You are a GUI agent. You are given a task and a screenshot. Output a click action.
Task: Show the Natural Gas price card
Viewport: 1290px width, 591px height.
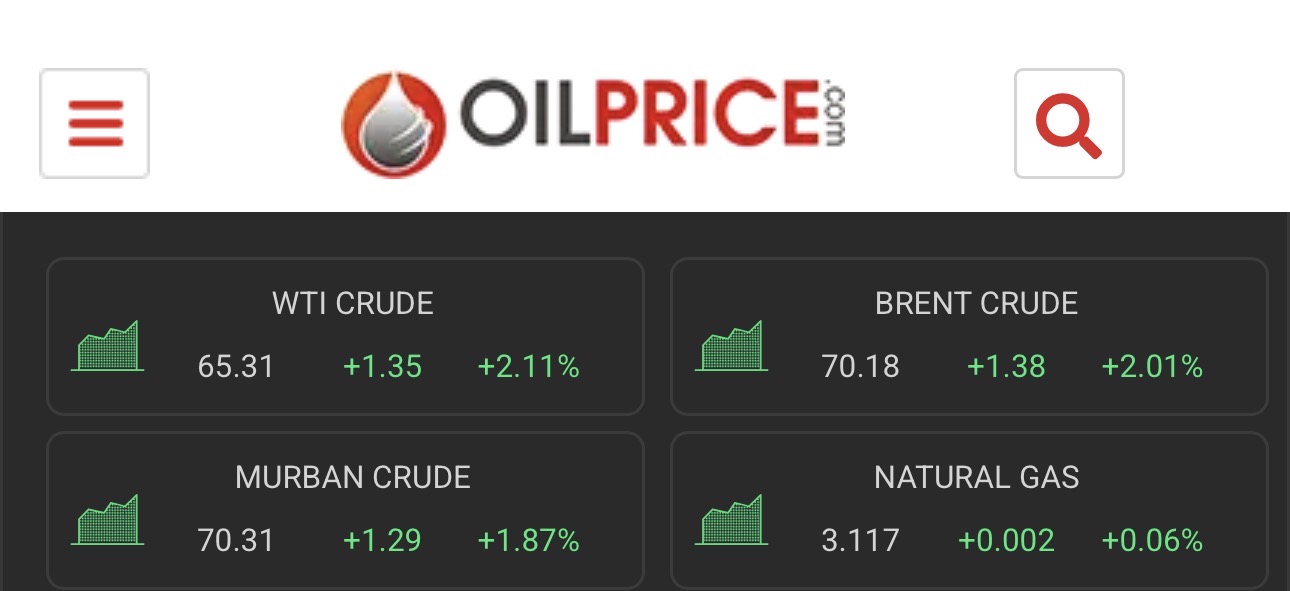point(968,510)
